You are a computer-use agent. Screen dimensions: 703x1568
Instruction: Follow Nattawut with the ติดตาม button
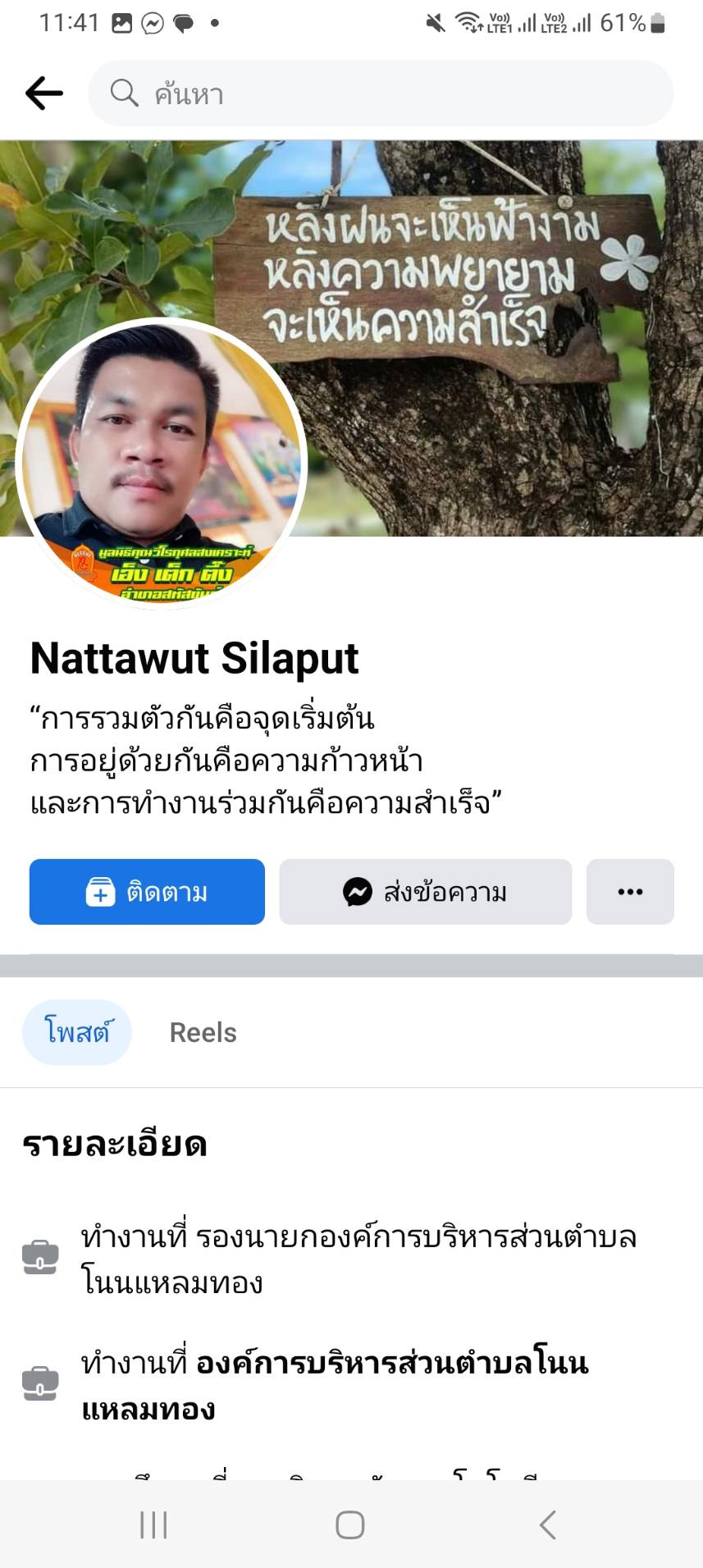[147, 892]
